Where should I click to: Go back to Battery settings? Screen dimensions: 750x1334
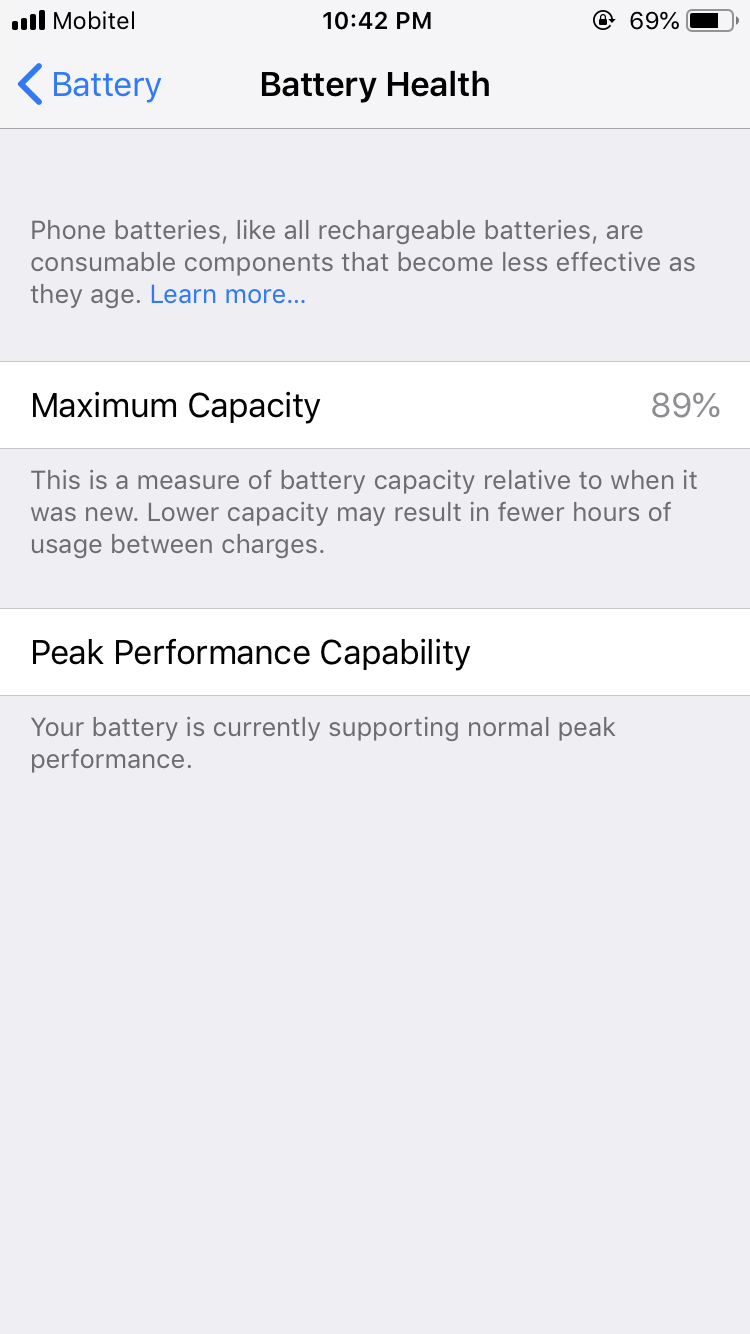pos(90,85)
